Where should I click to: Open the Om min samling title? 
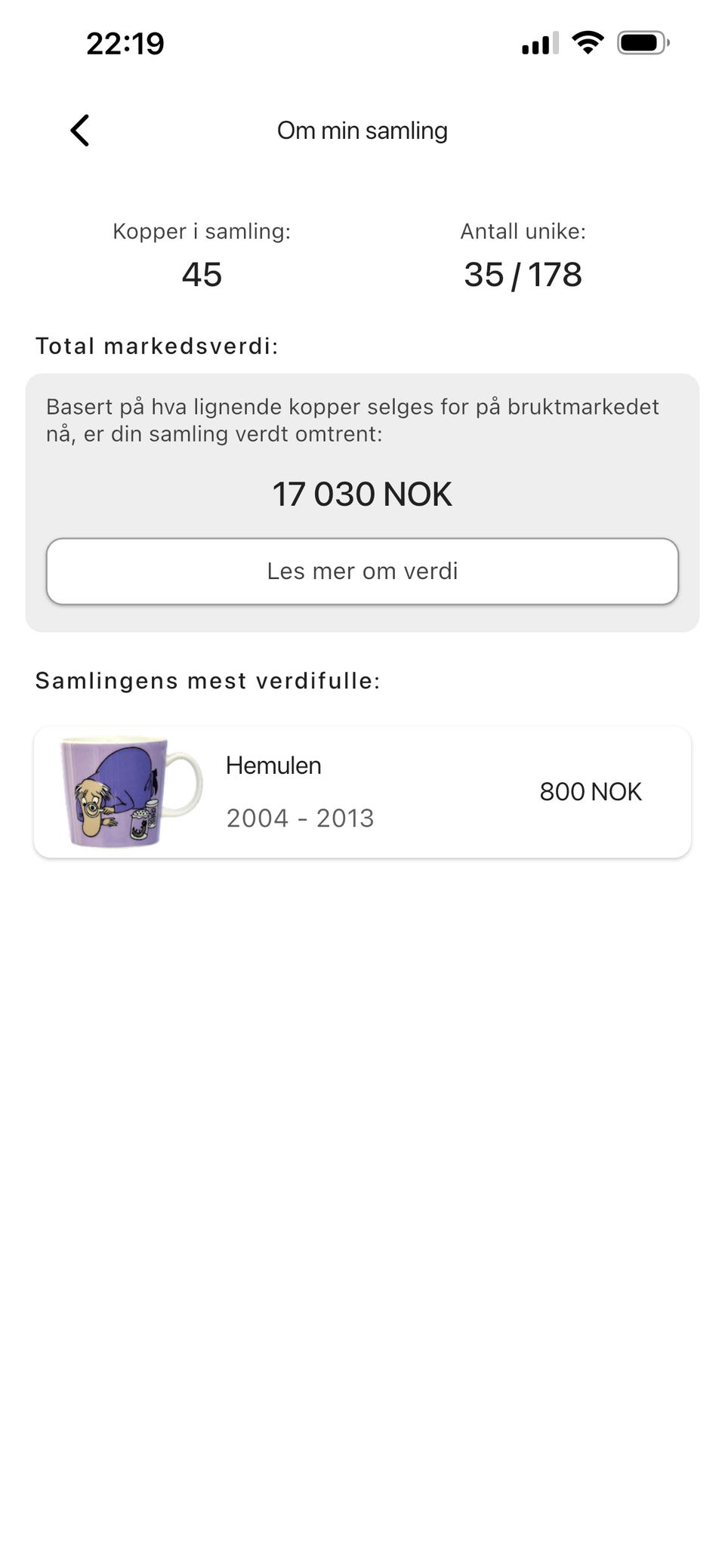362,130
